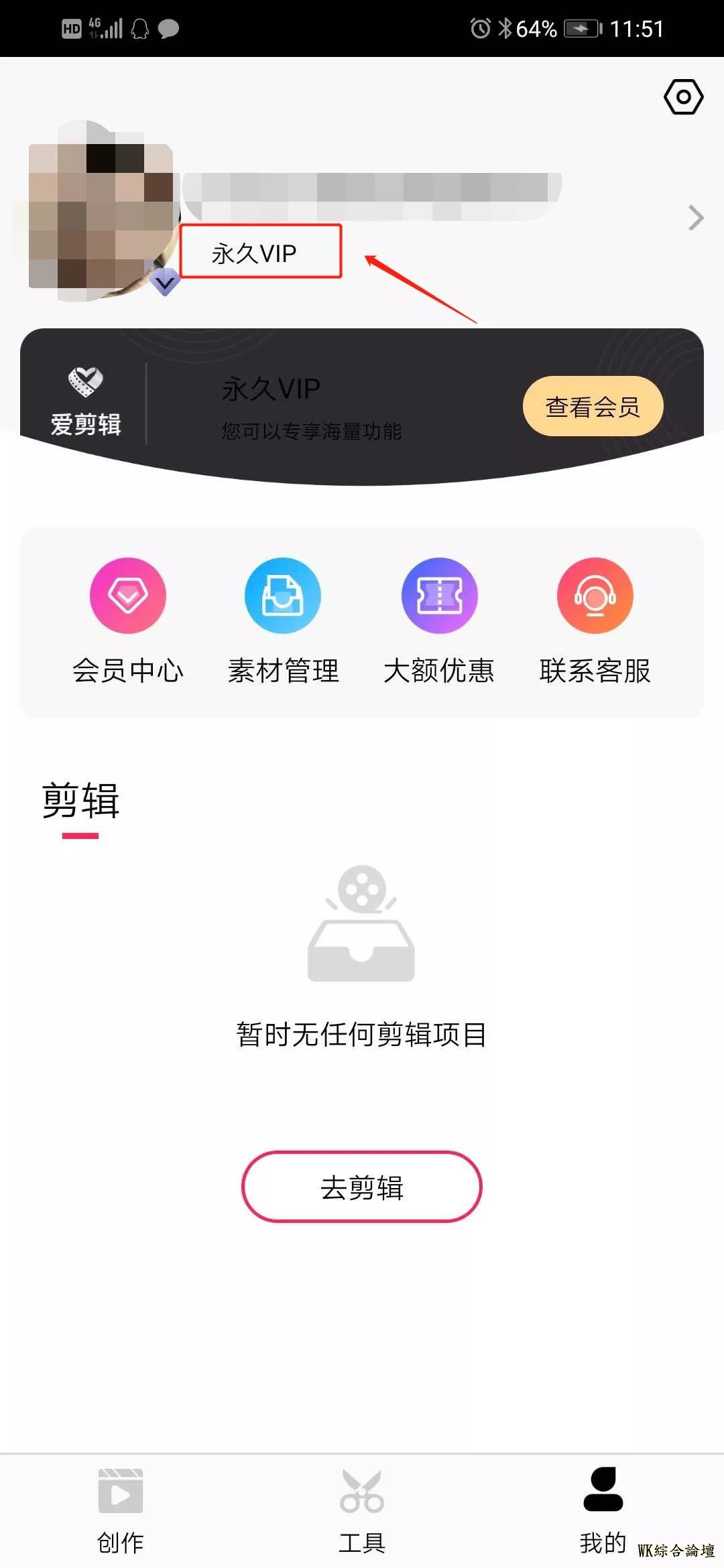Tap the 查看会员 button
The width and height of the screenshot is (724, 1568).
[x=593, y=406]
